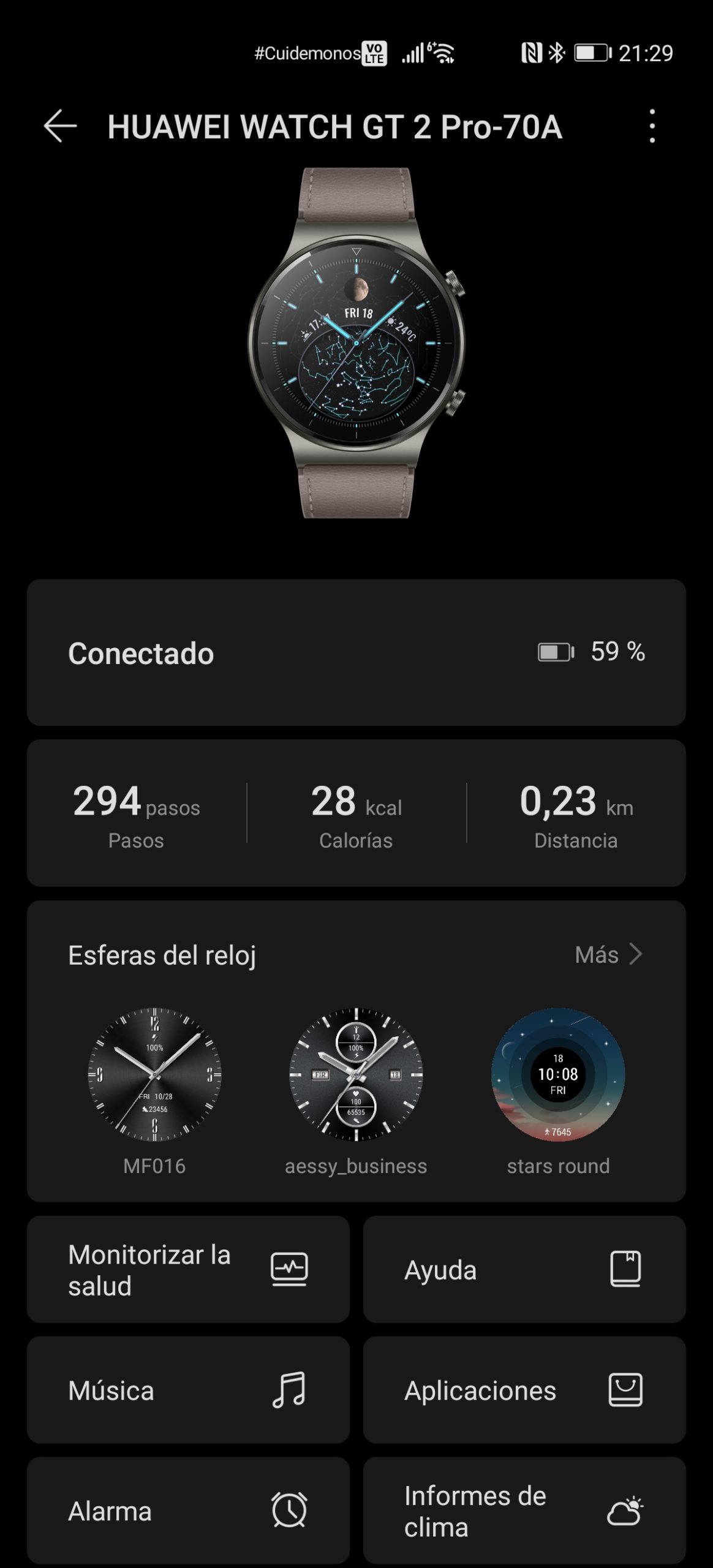The height and width of the screenshot is (1568, 713).
Task: View the Pasos, Calorías and Distancia card
Action: point(356,813)
